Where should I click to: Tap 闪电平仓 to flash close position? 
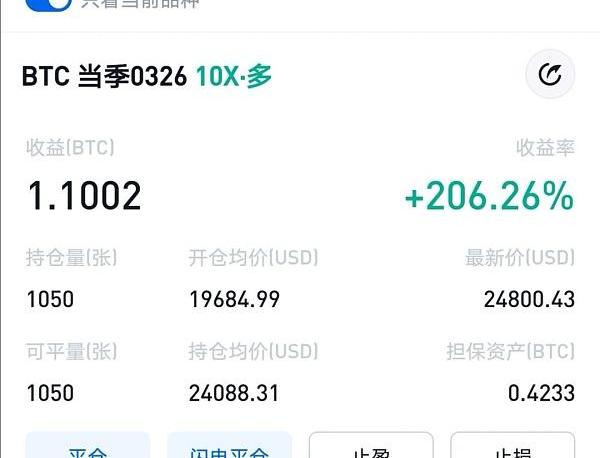tap(229, 447)
